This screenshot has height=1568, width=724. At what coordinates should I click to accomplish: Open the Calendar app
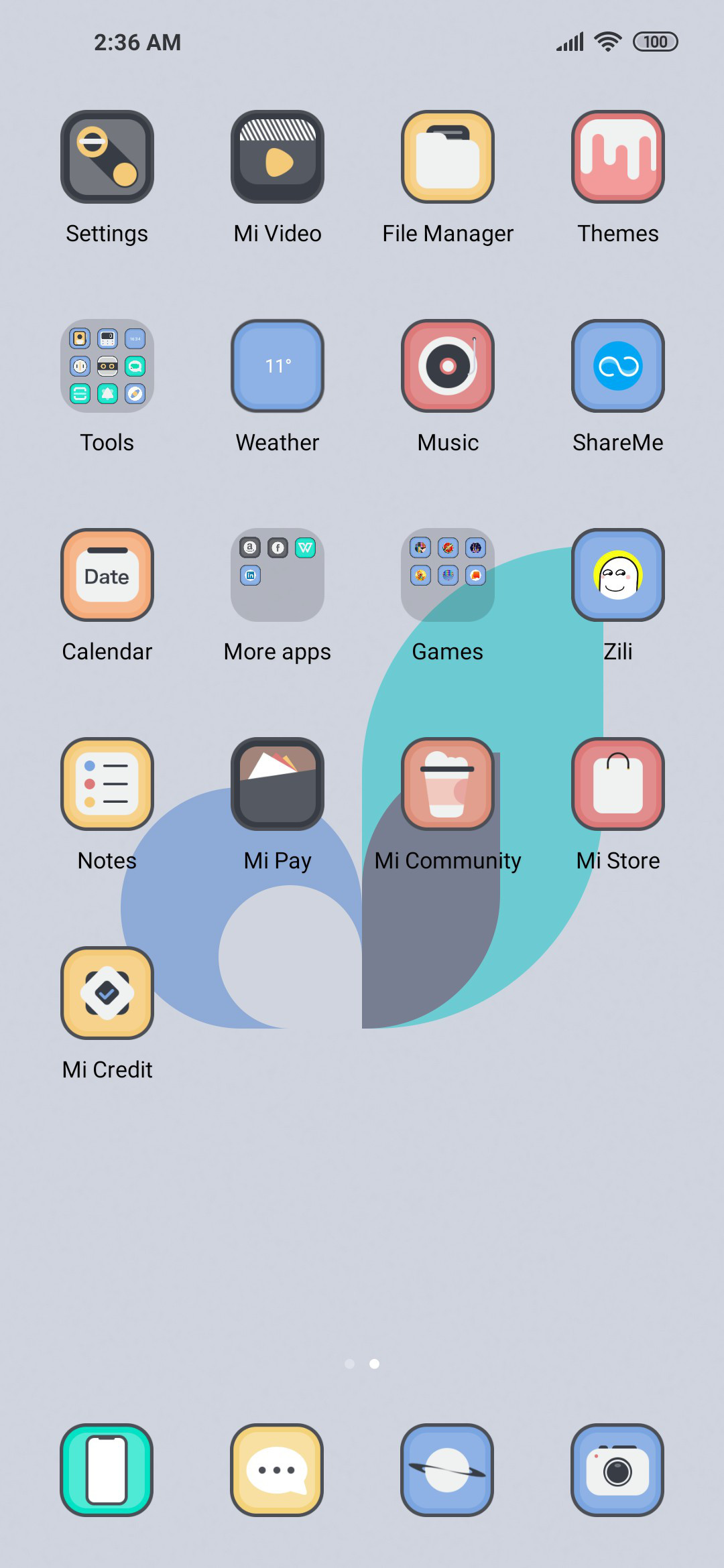point(107,575)
